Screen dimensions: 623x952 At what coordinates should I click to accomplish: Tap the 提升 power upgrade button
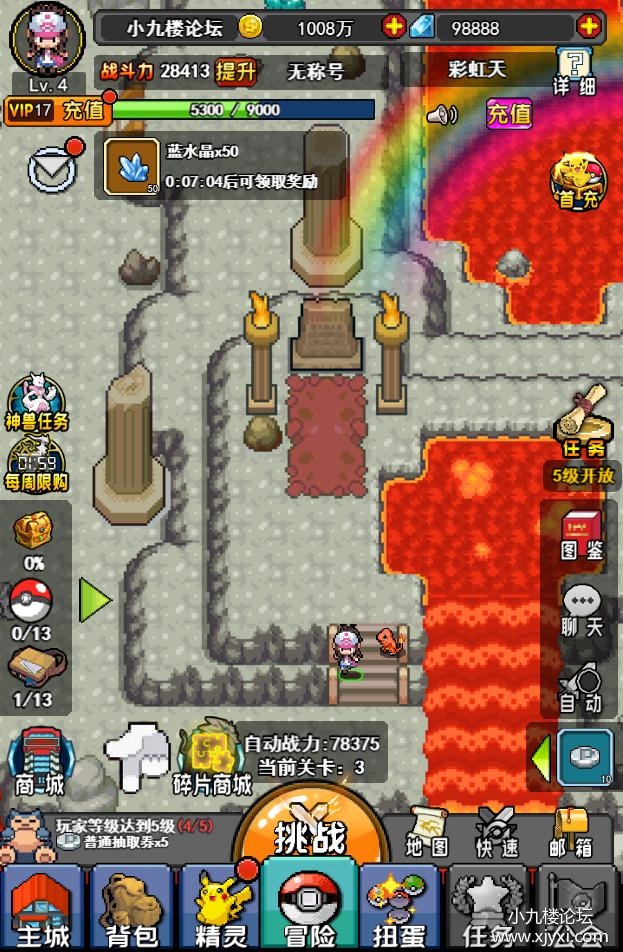[x=237, y=71]
